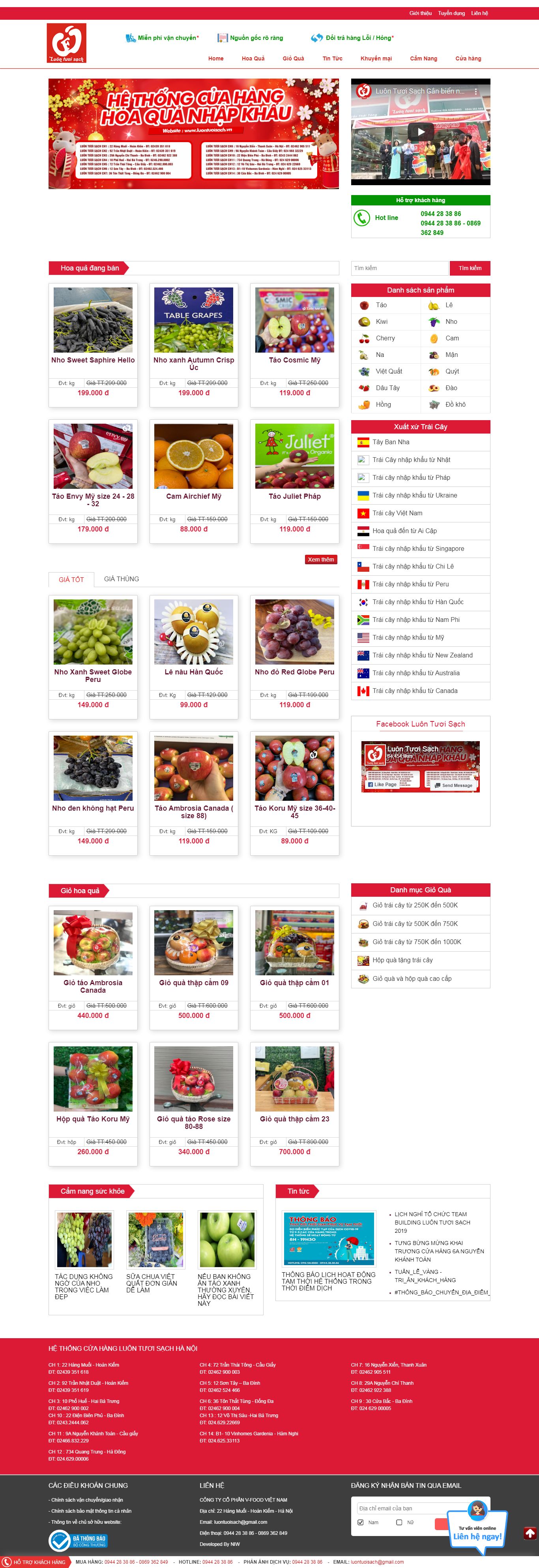
Task: Open Giỏ trái cây từ 500K đến 750K
Action: 415,924
